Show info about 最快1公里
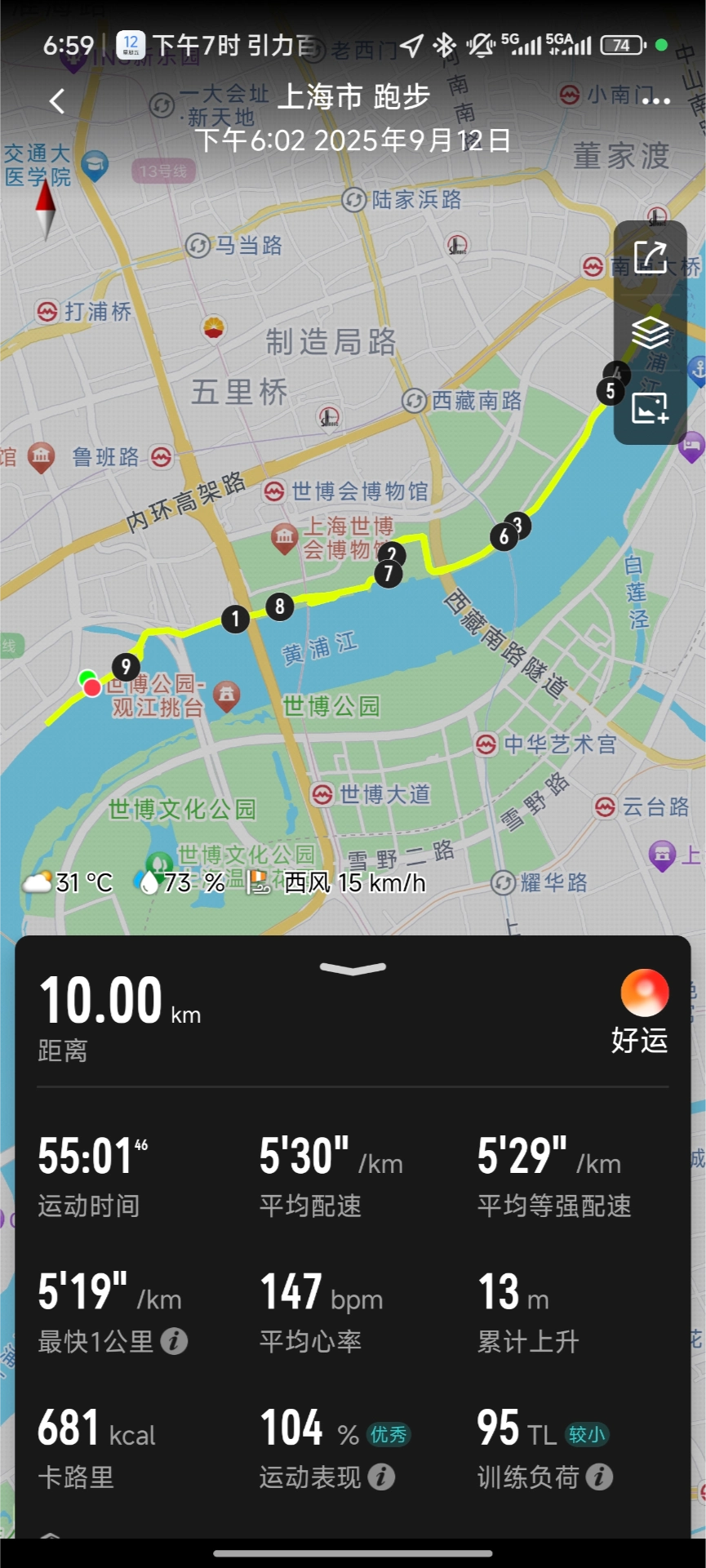This screenshot has width=706, height=1568. tap(174, 1341)
